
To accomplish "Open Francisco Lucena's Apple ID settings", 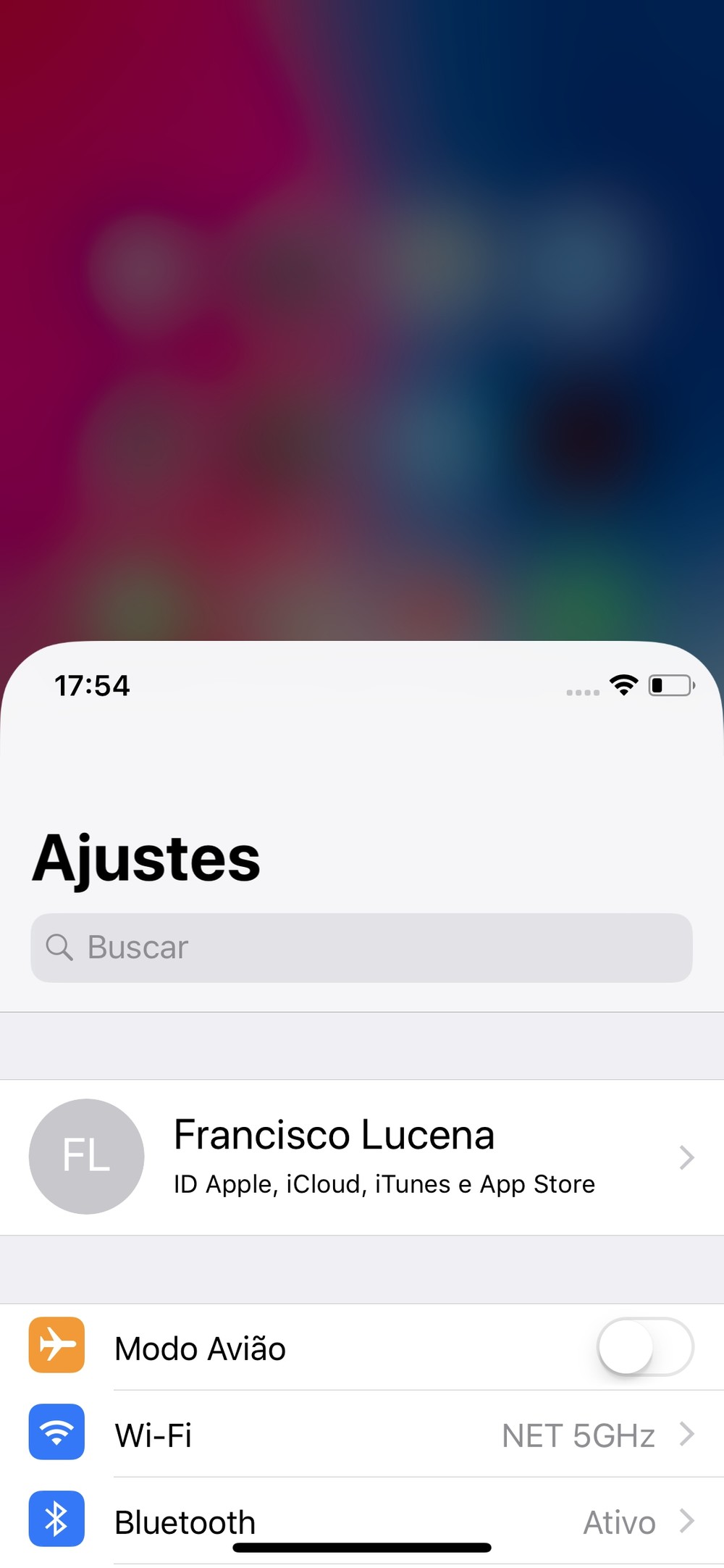I will click(x=362, y=1157).
